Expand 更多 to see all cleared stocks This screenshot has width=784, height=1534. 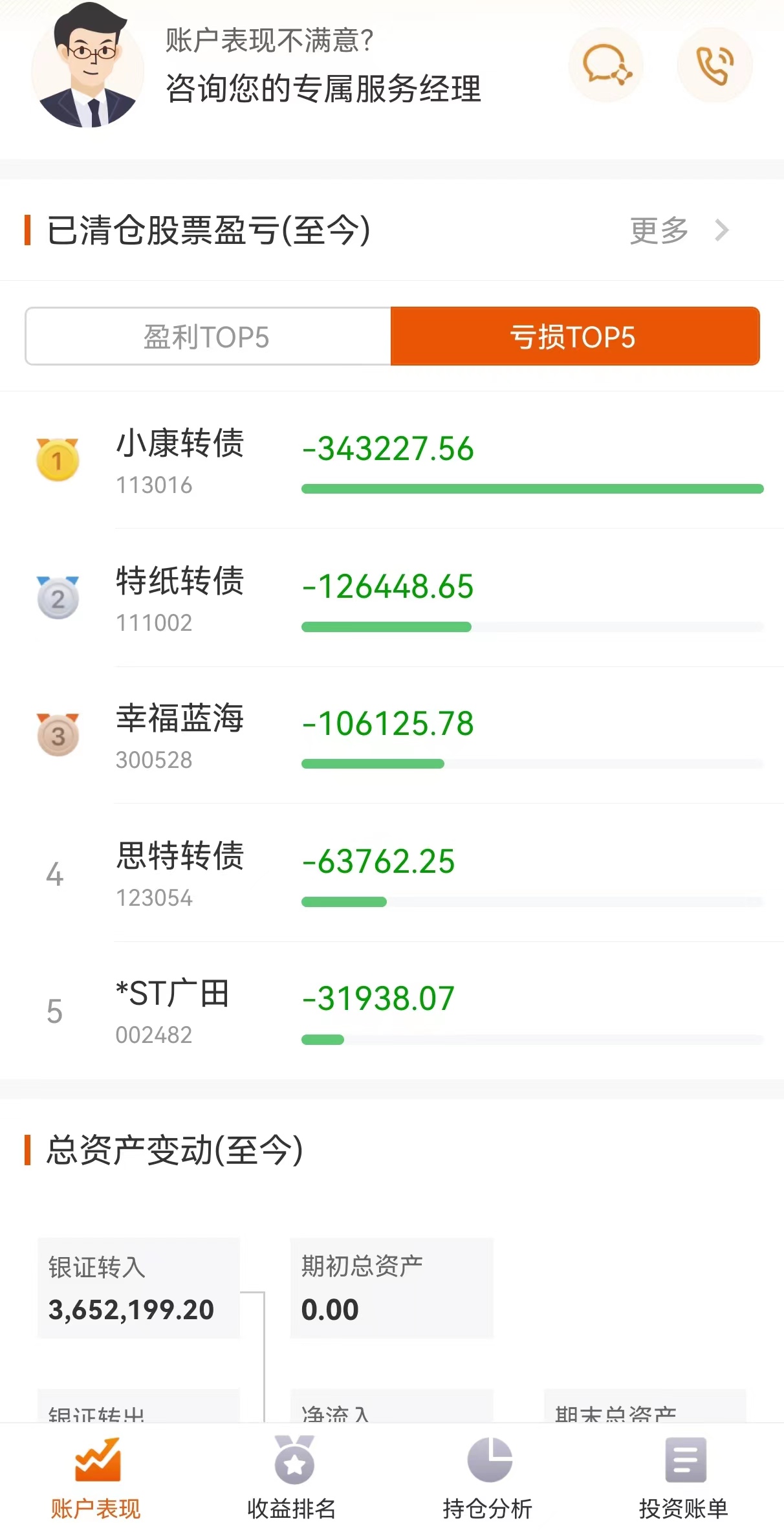(657, 231)
